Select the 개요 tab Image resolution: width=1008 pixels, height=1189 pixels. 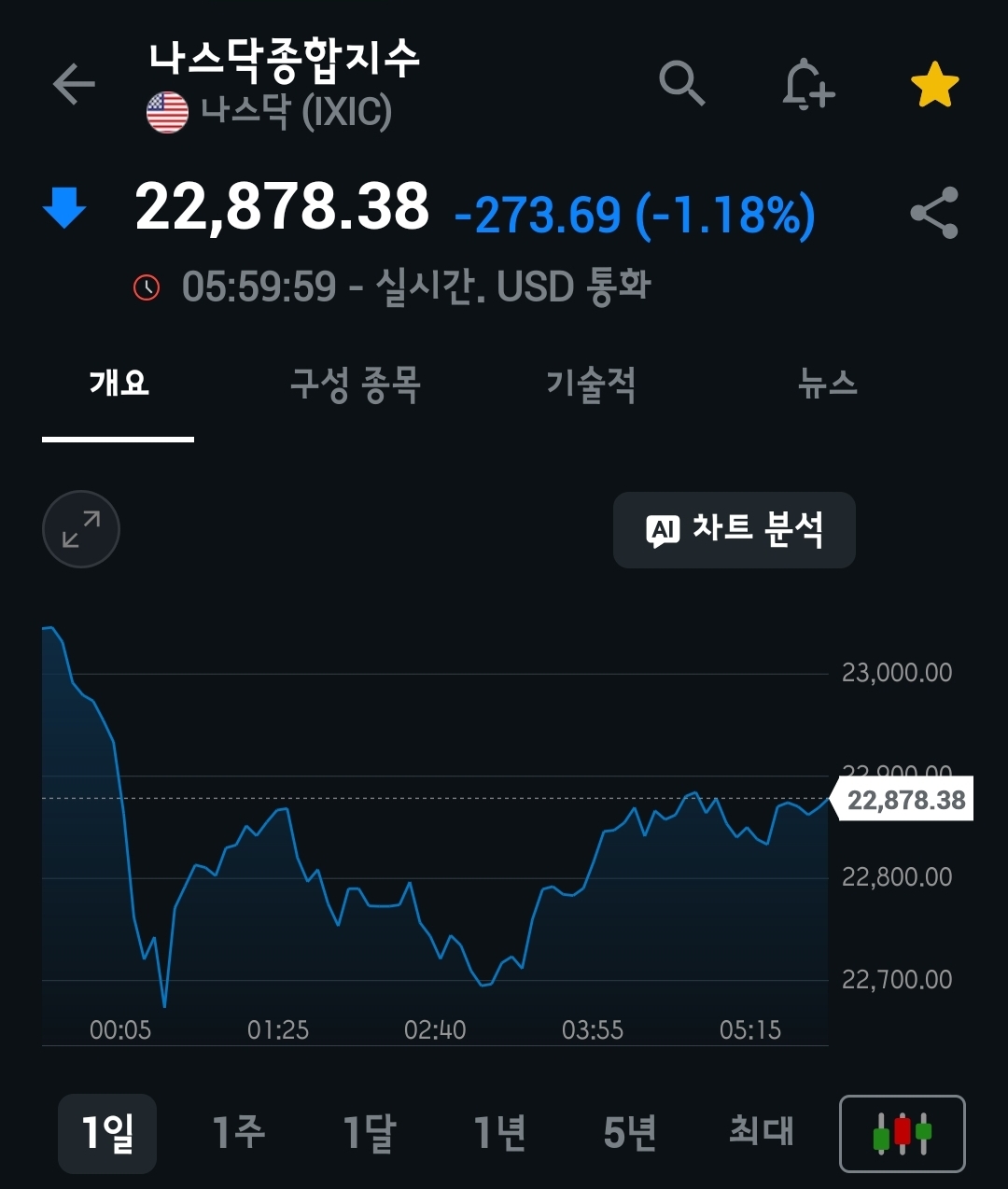[x=119, y=385]
